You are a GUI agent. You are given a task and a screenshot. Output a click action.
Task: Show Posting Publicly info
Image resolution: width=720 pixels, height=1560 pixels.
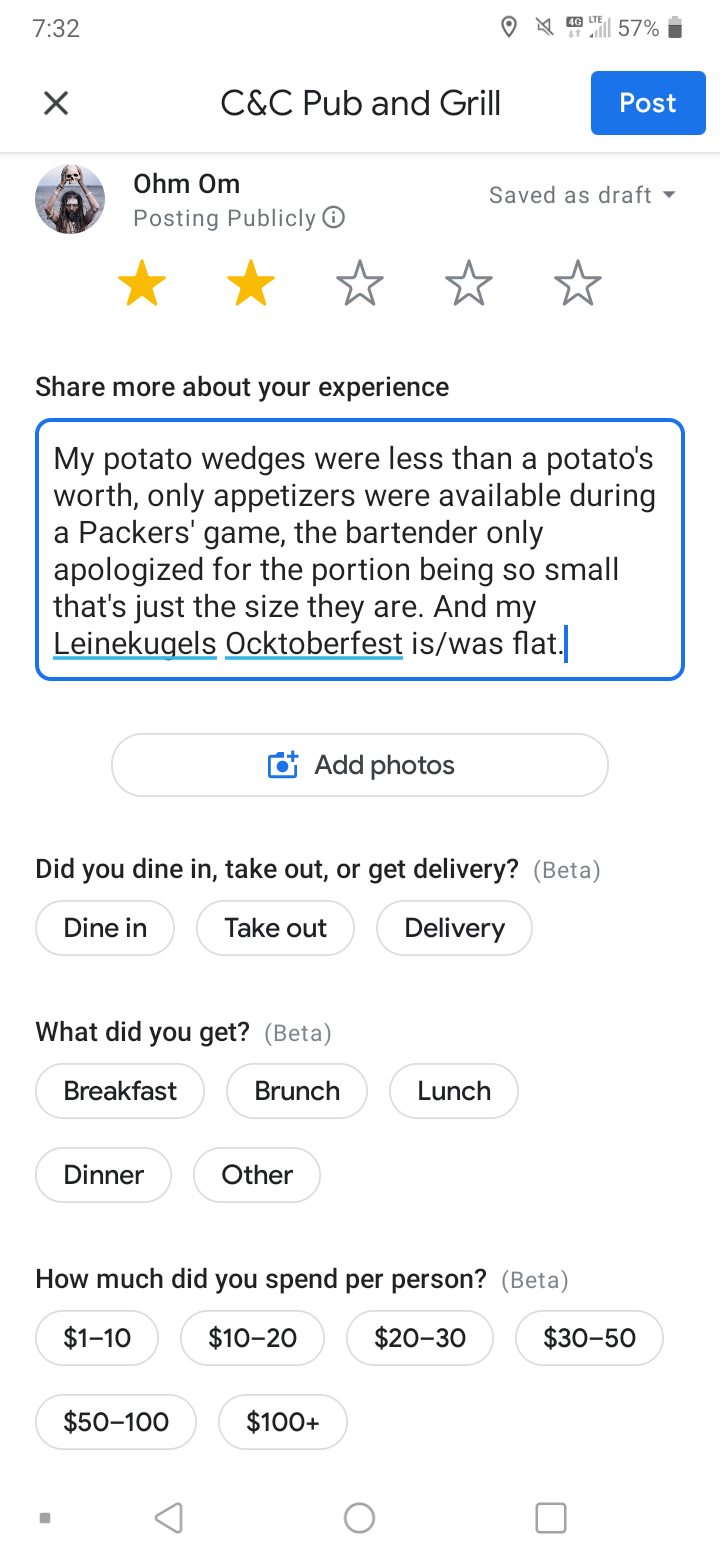(x=334, y=217)
